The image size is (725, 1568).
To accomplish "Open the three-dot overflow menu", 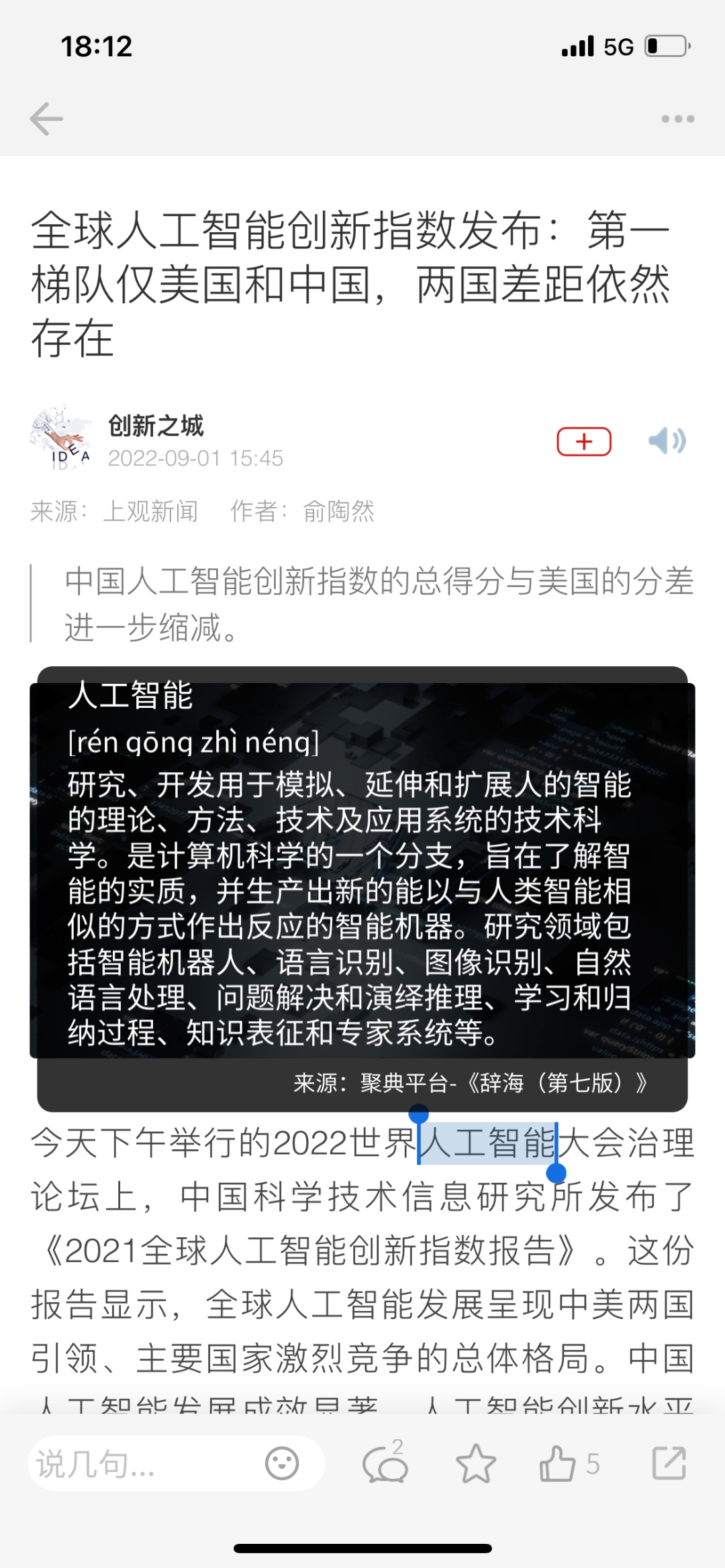I will (x=677, y=119).
